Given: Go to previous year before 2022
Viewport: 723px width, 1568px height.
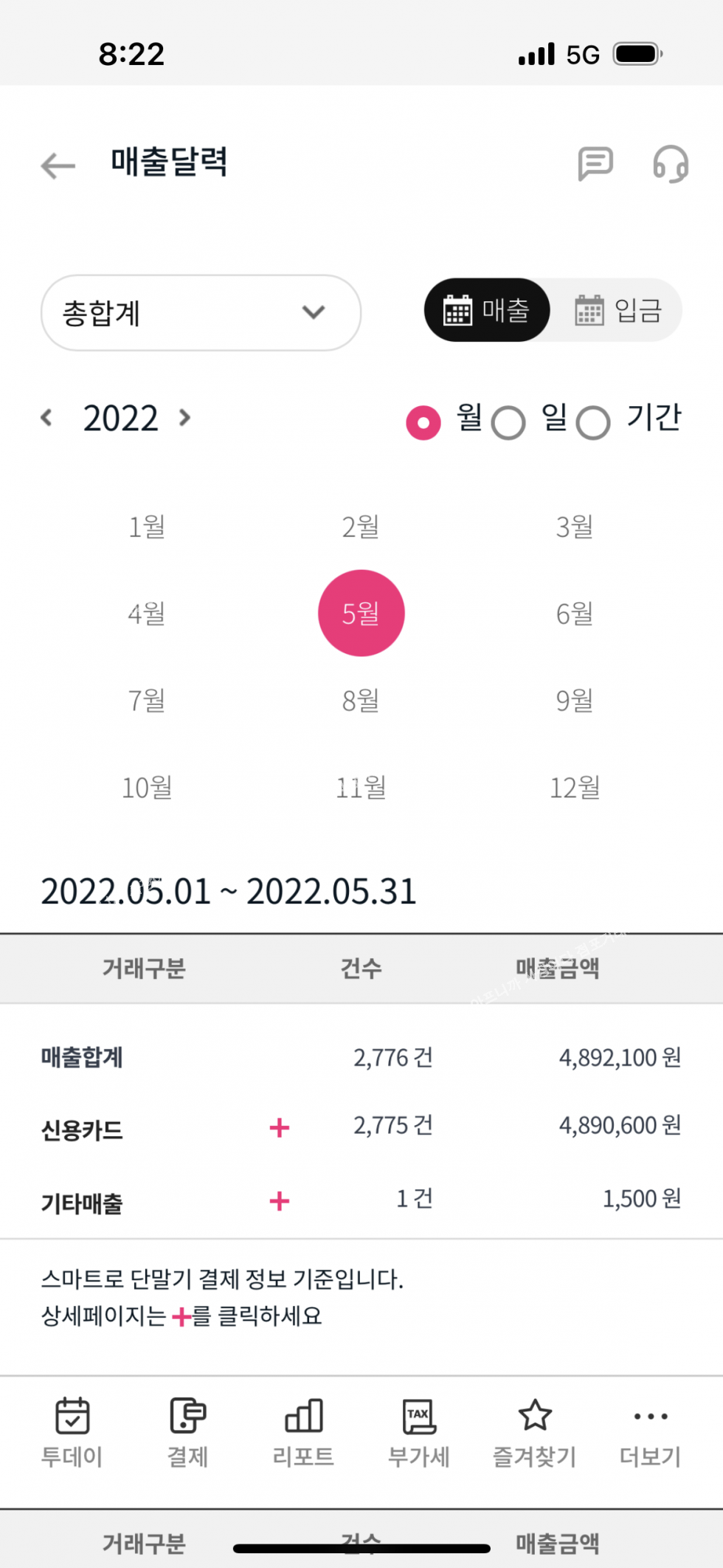Looking at the screenshot, I should tap(46, 418).
